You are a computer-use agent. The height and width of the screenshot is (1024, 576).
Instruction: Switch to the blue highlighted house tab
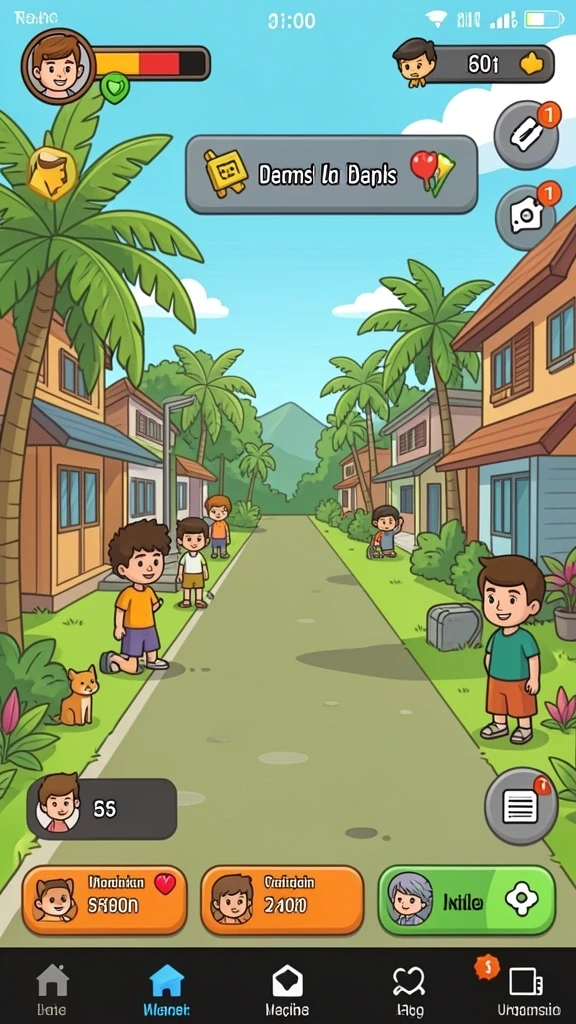[167, 990]
